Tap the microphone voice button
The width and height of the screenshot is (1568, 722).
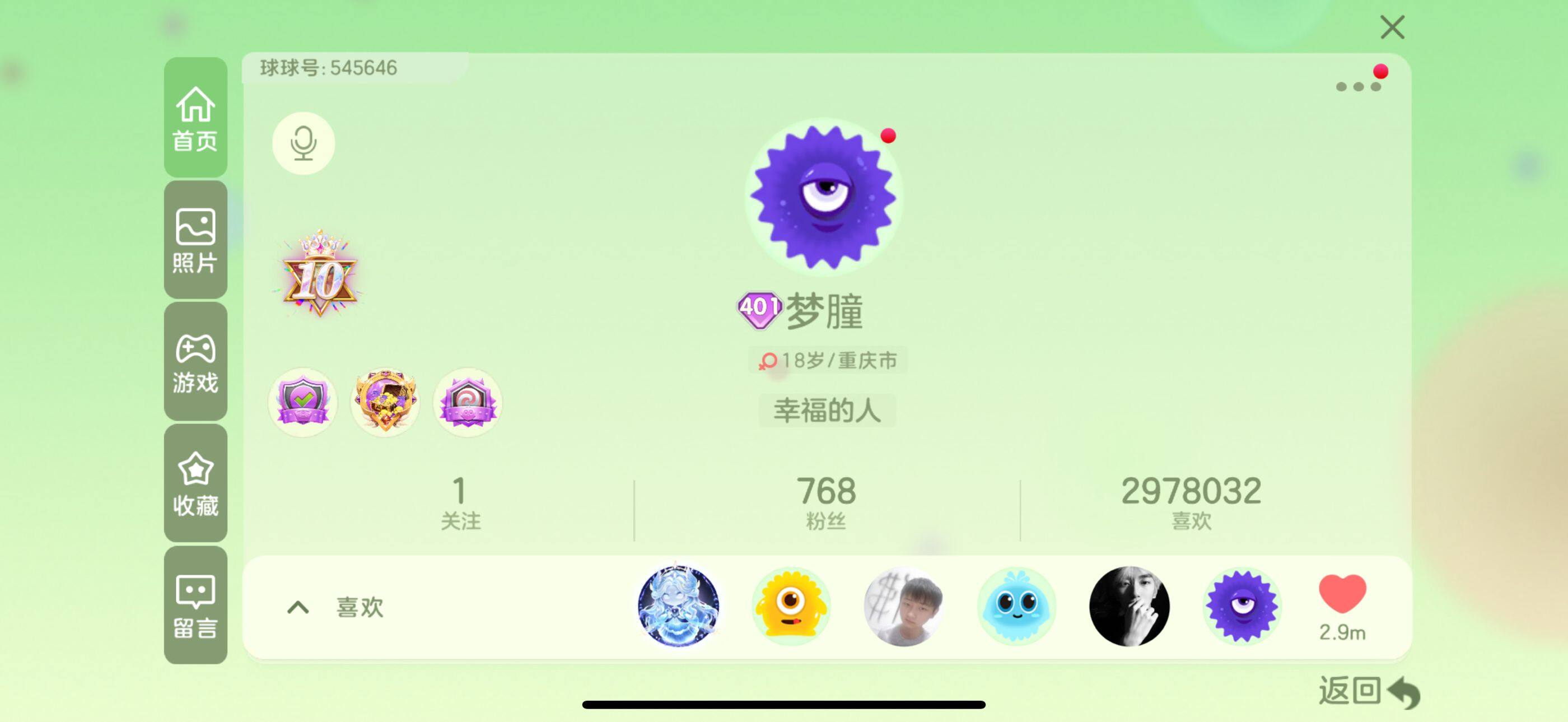click(x=303, y=143)
